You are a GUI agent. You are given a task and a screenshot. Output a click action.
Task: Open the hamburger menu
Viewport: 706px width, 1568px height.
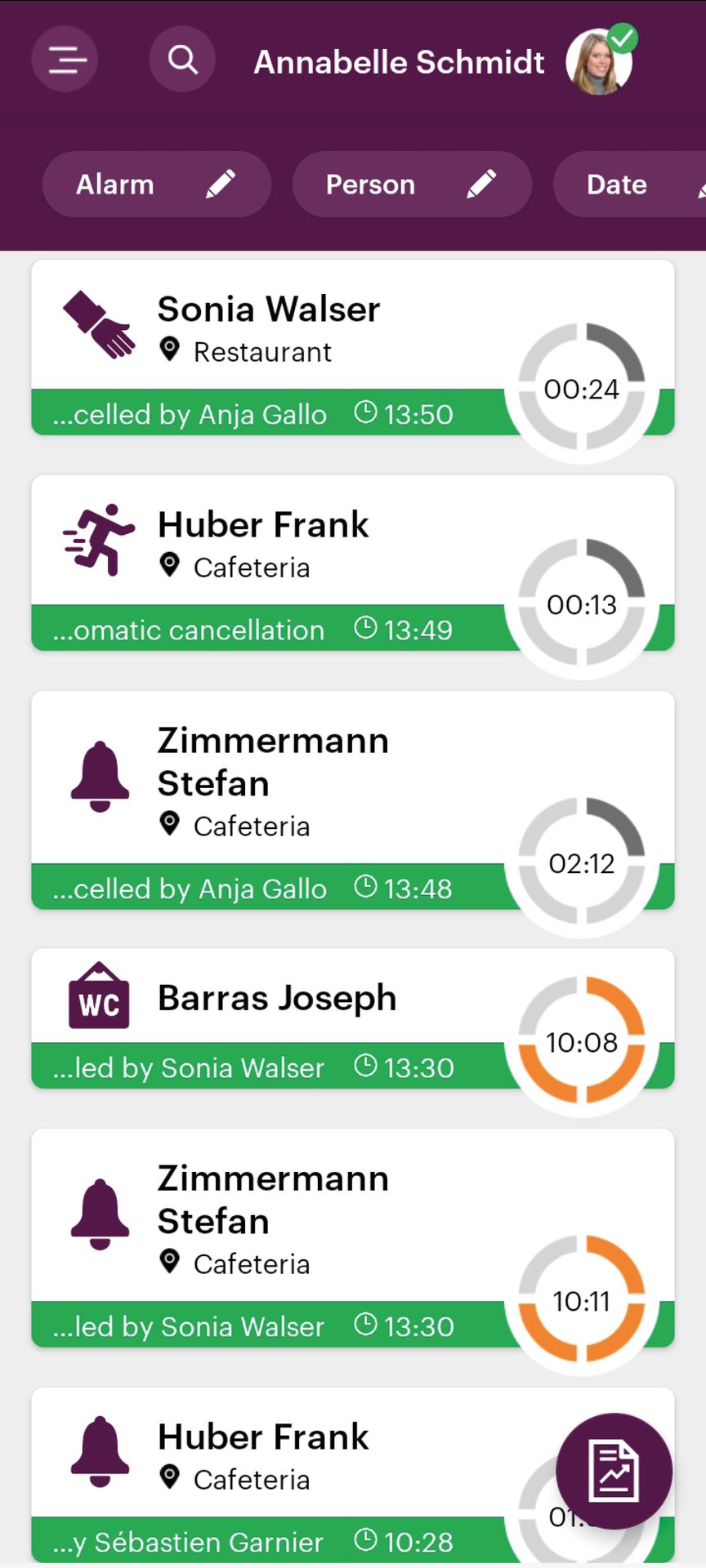coord(65,60)
